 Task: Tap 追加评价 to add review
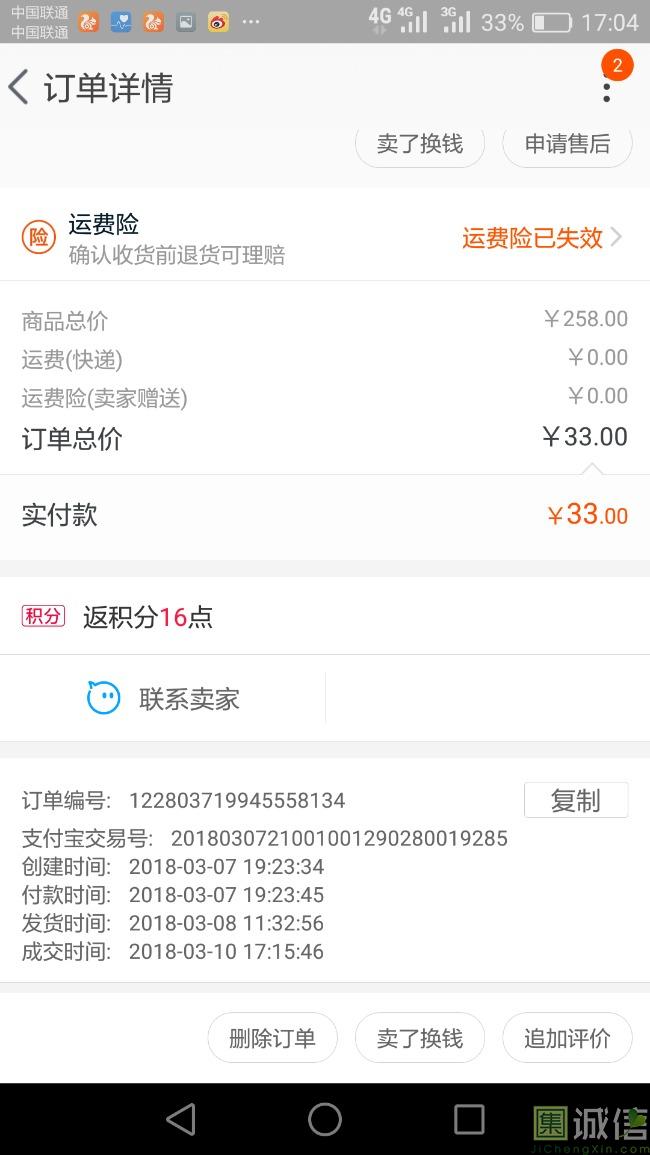[567, 1038]
